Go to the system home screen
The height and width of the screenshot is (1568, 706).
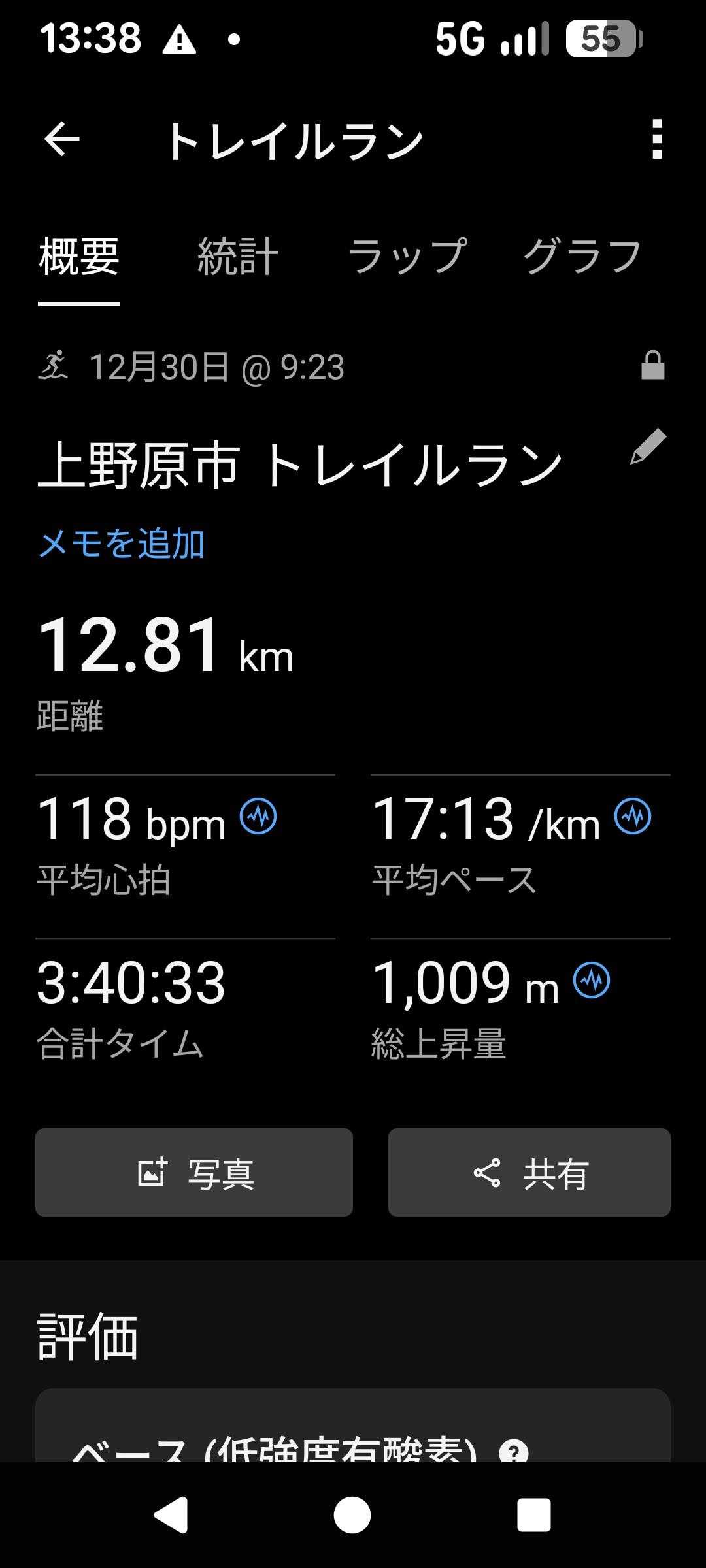click(352, 1514)
